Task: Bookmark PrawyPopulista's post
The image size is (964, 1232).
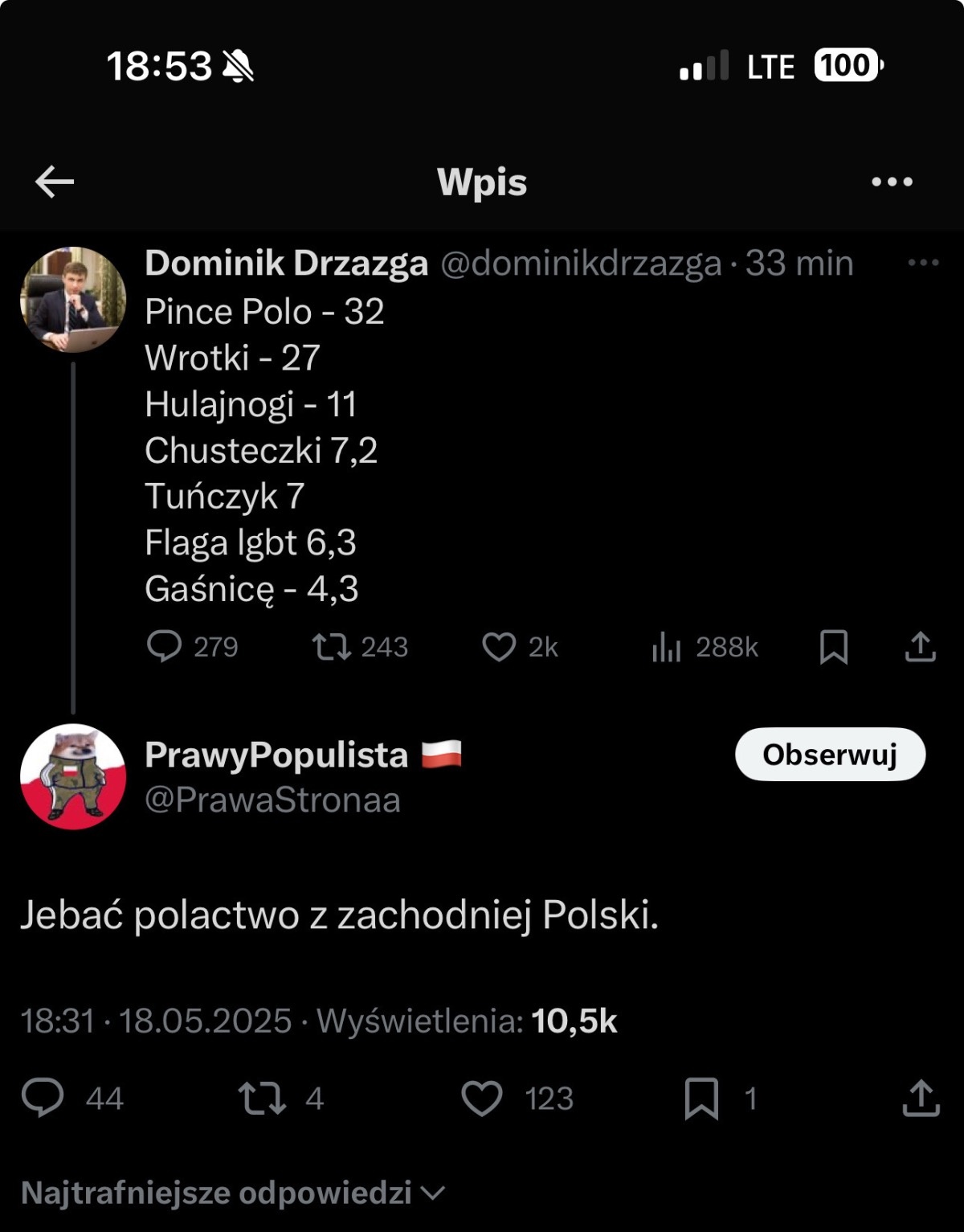Action: [701, 1098]
